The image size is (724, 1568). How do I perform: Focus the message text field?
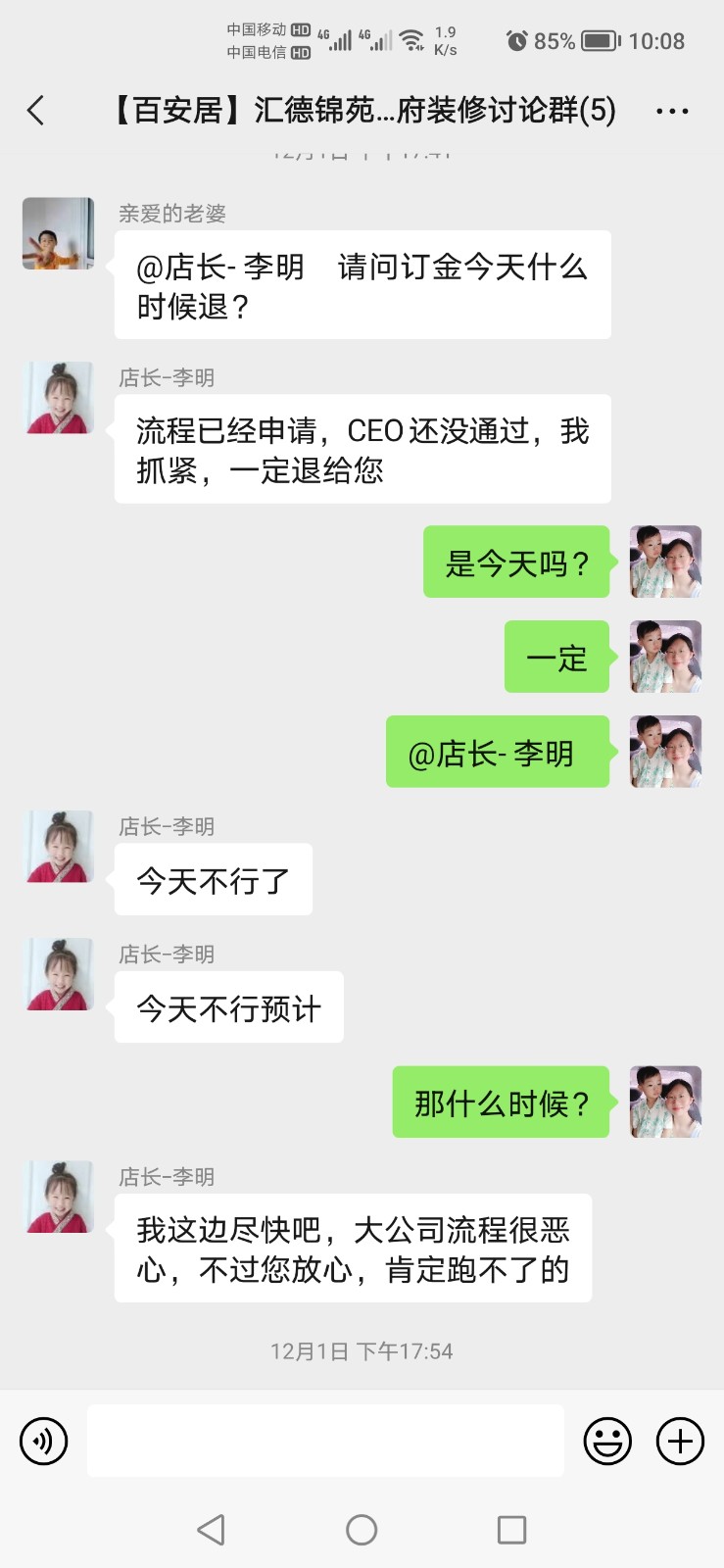coord(325,1442)
